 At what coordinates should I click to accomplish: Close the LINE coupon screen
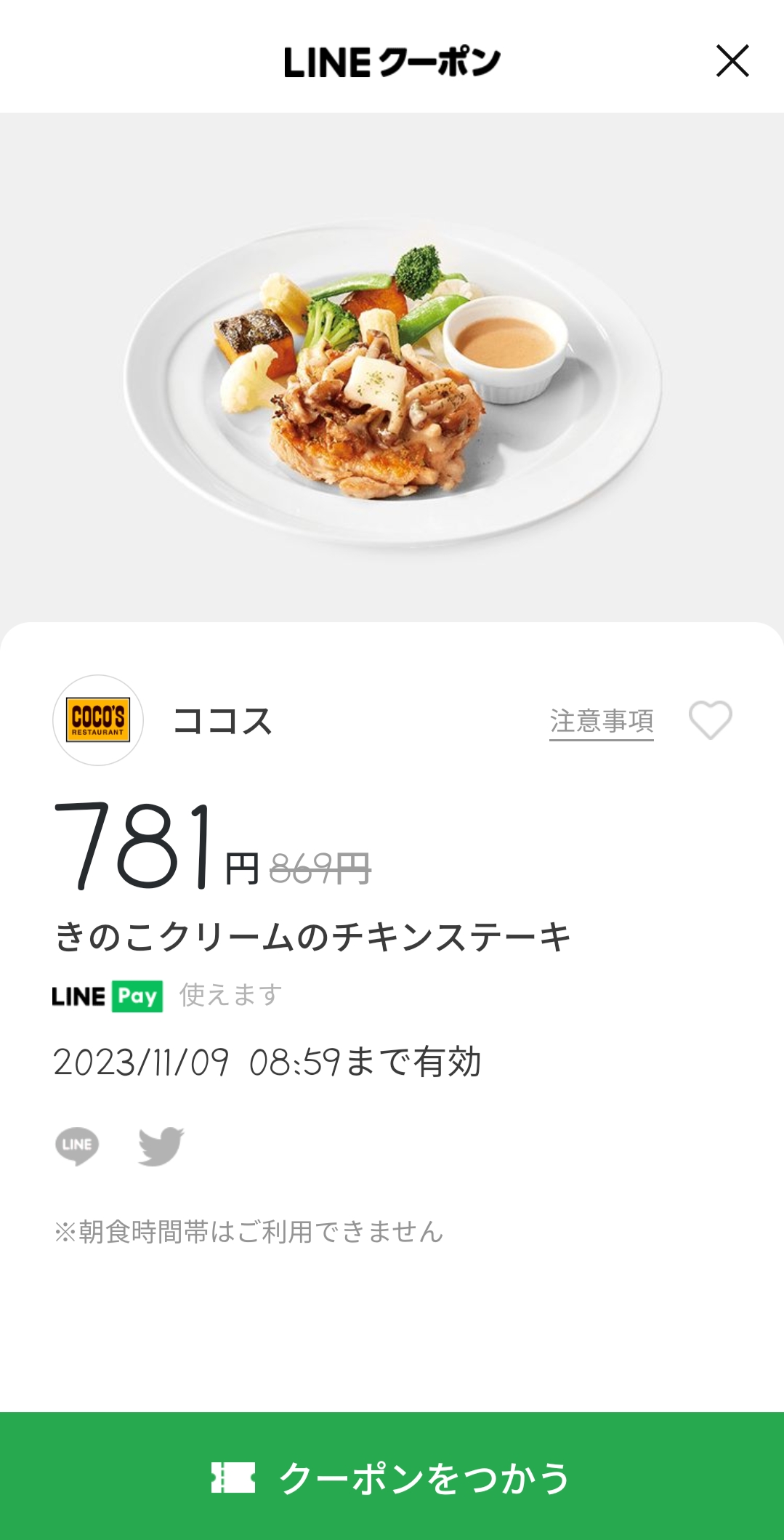click(x=732, y=61)
